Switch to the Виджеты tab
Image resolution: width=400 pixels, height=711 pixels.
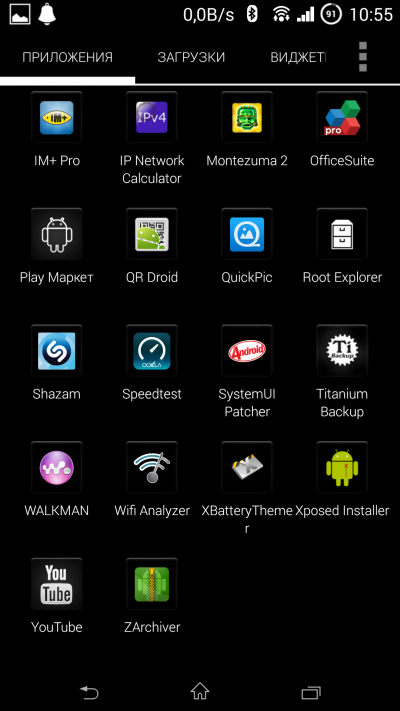point(298,57)
